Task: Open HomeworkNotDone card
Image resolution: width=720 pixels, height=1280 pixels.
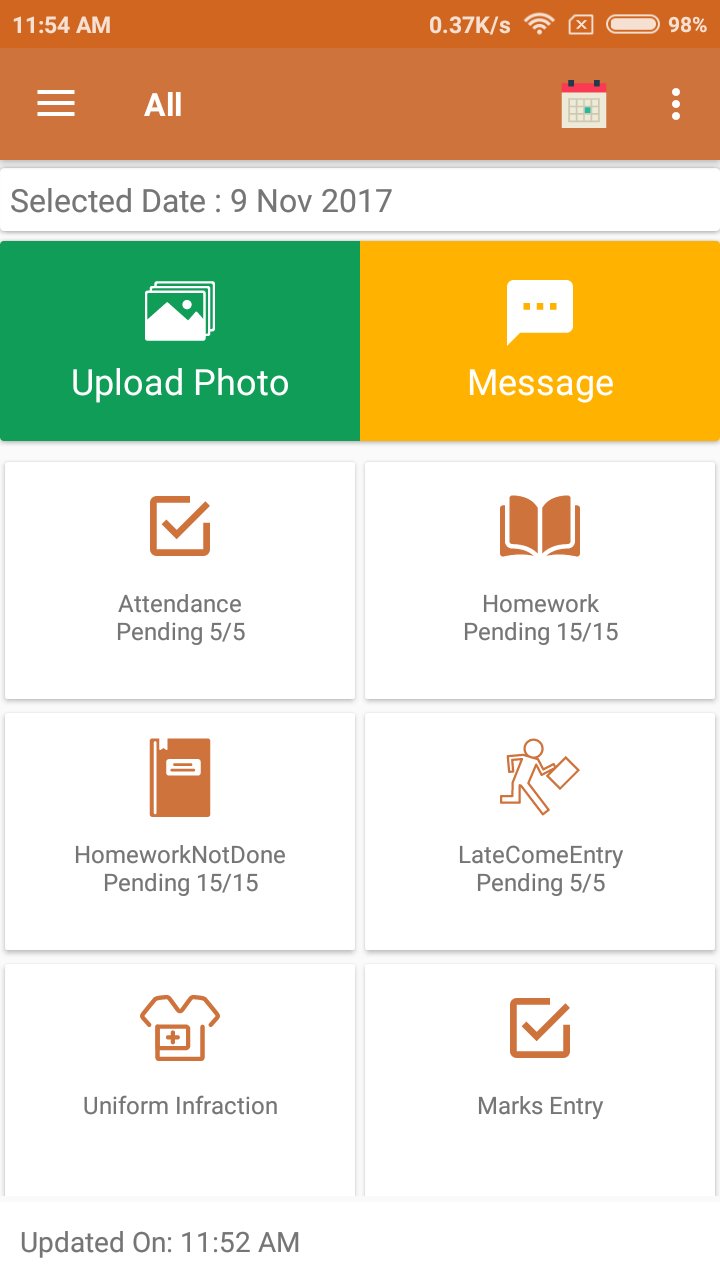Action: (180, 831)
